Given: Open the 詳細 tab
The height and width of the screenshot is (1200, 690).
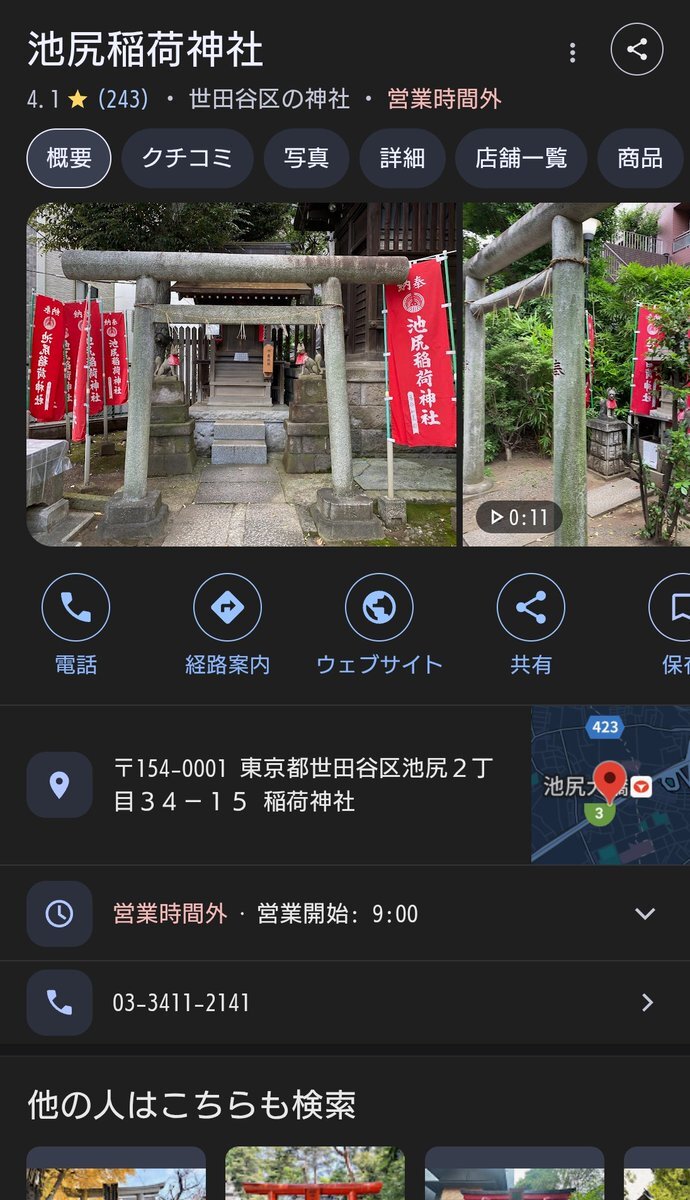Looking at the screenshot, I should point(402,158).
